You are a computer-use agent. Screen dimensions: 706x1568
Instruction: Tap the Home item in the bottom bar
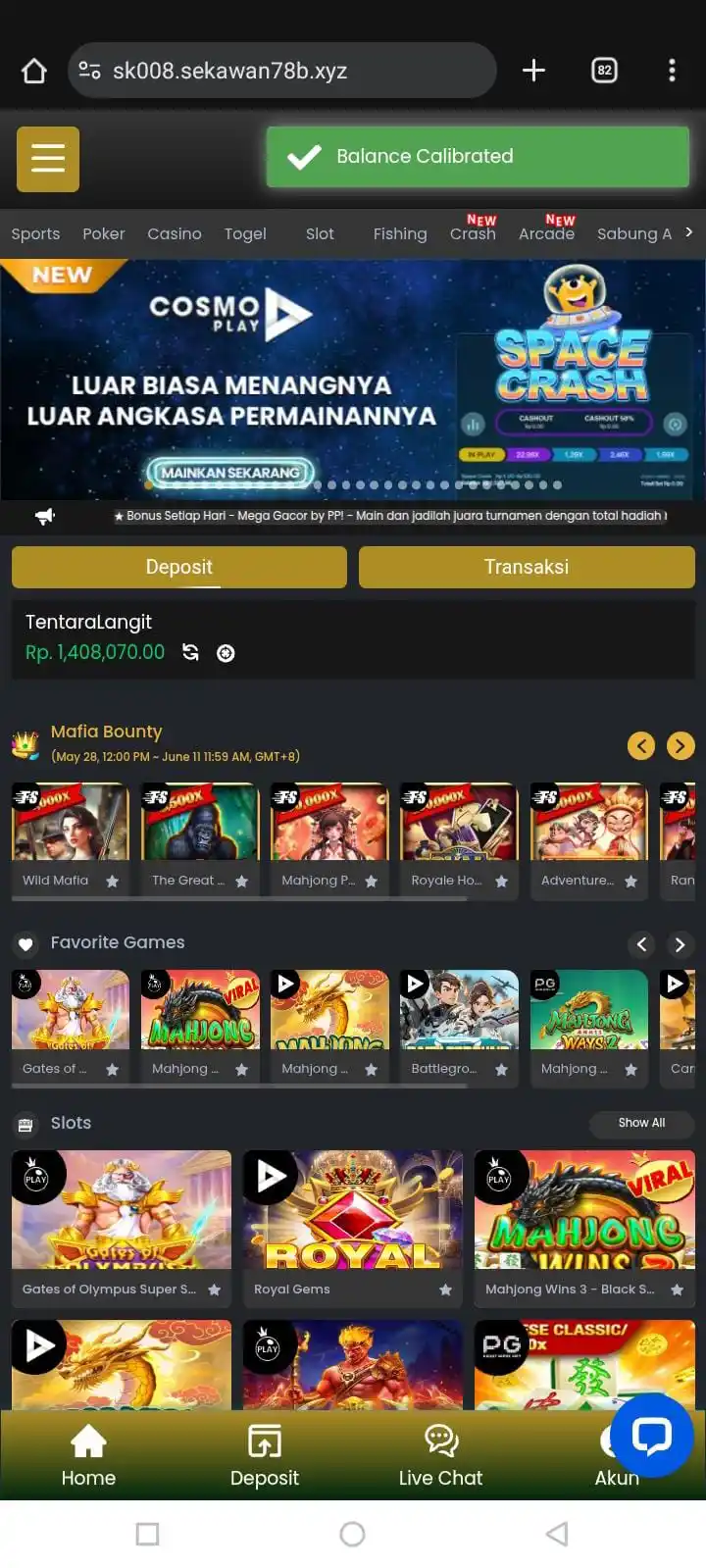(88, 1457)
